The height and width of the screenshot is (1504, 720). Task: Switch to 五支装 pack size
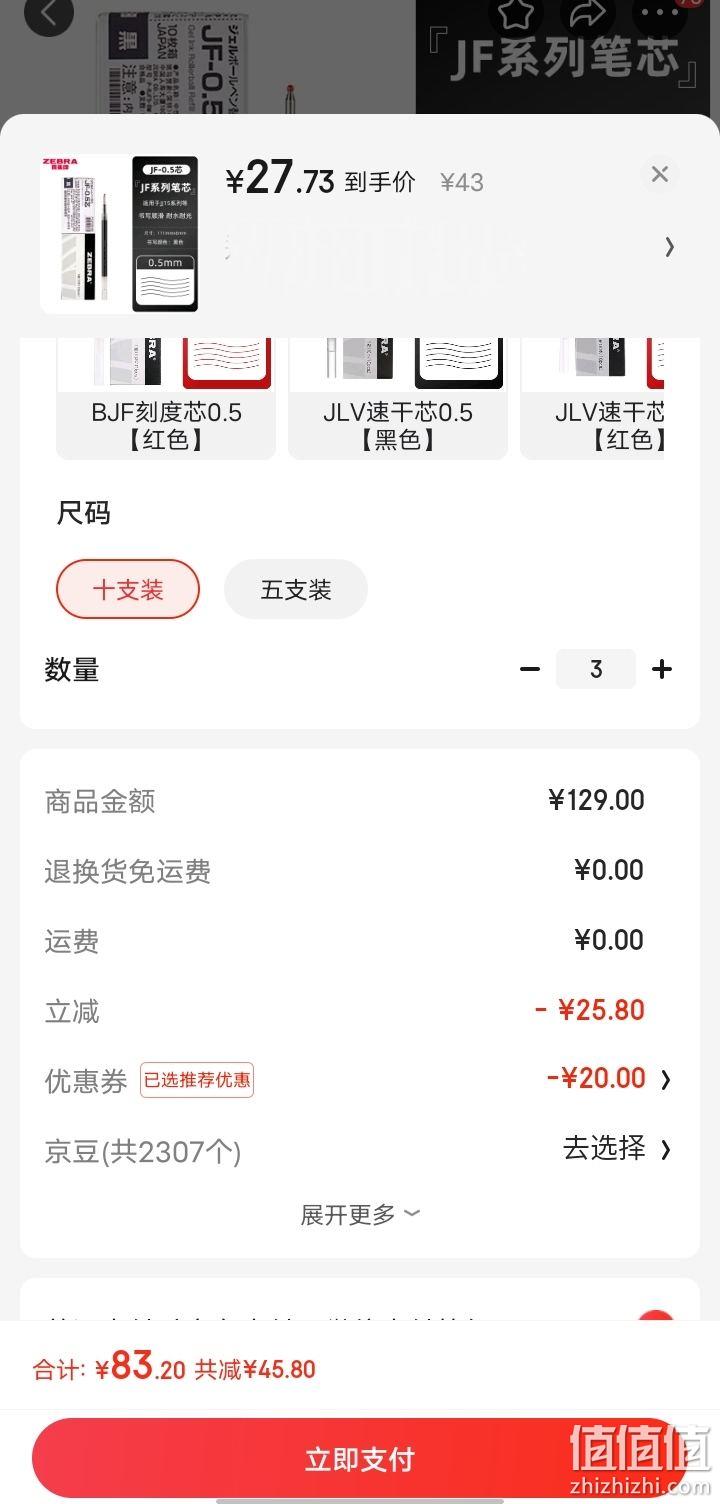296,589
